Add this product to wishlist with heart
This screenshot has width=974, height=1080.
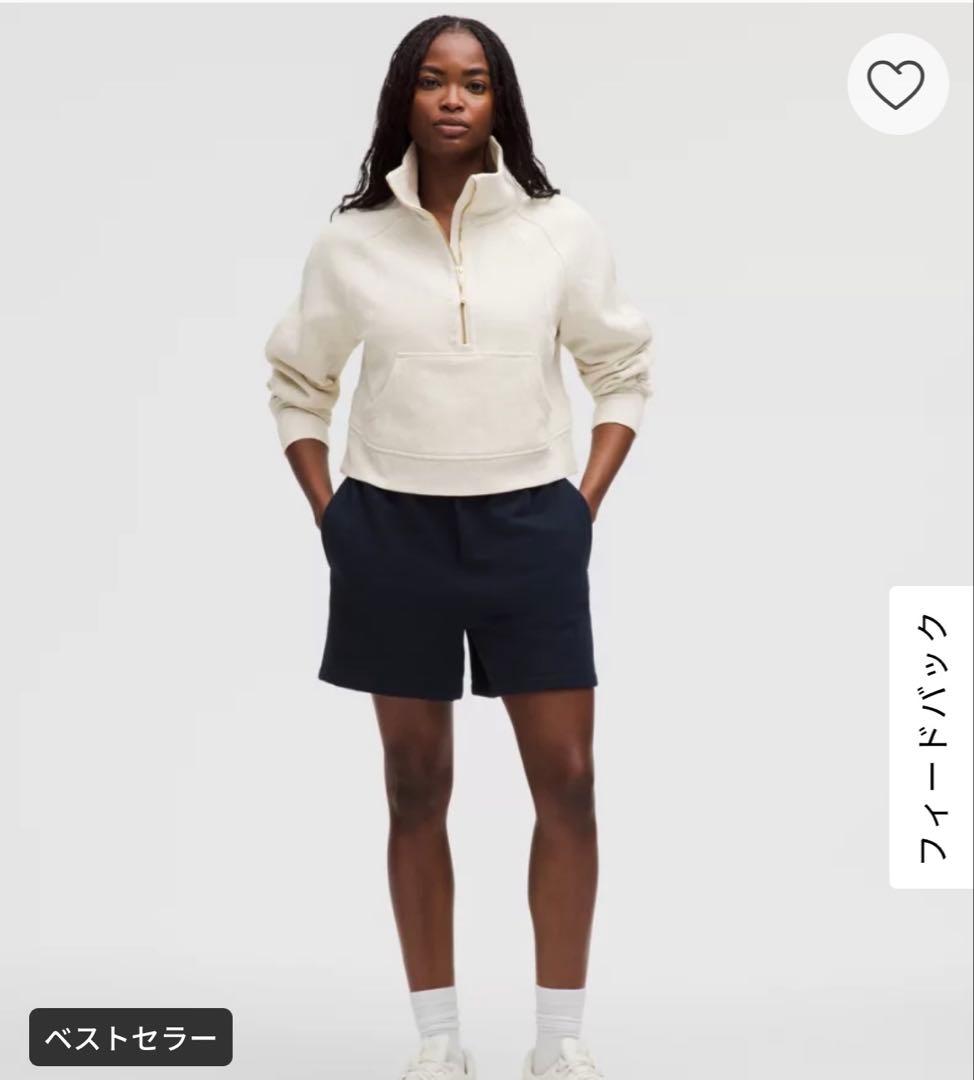click(x=896, y=85)
